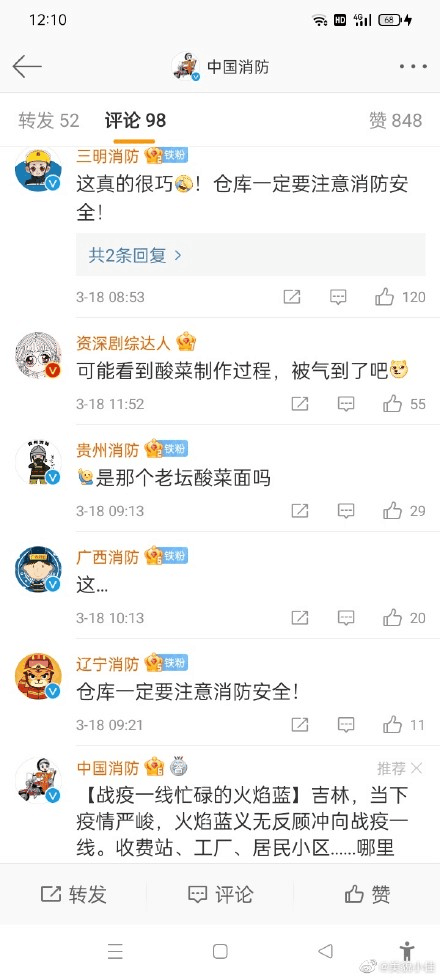Like 辽宁消防's comment

click(x=404, y=725)
